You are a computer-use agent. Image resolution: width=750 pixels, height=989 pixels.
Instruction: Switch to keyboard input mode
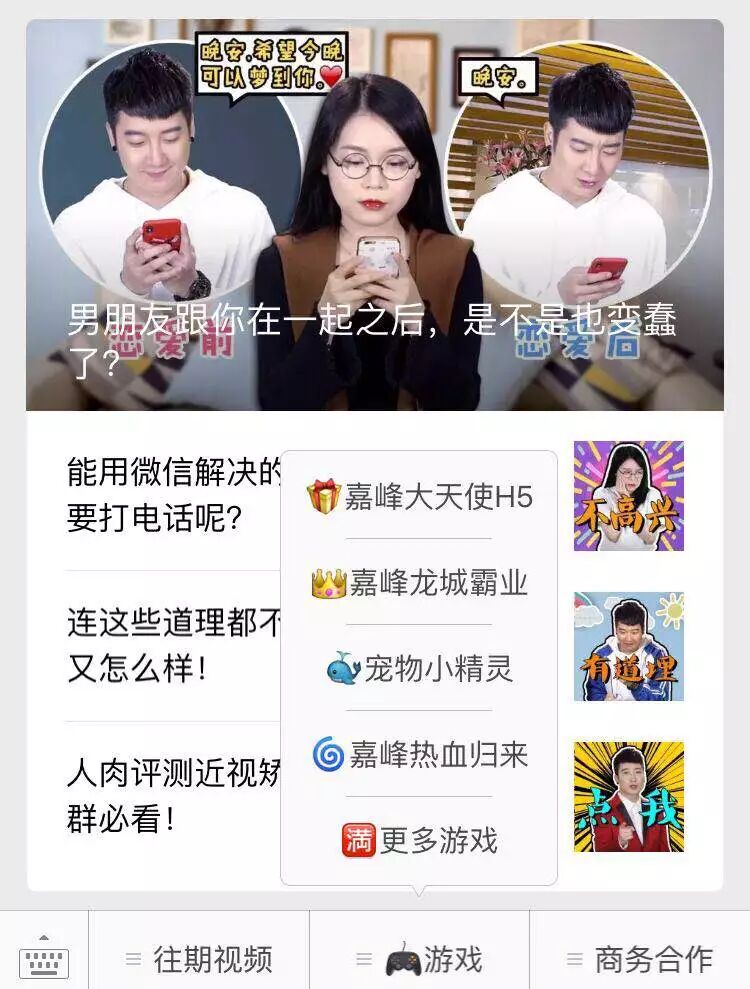(x=44, y=959)
